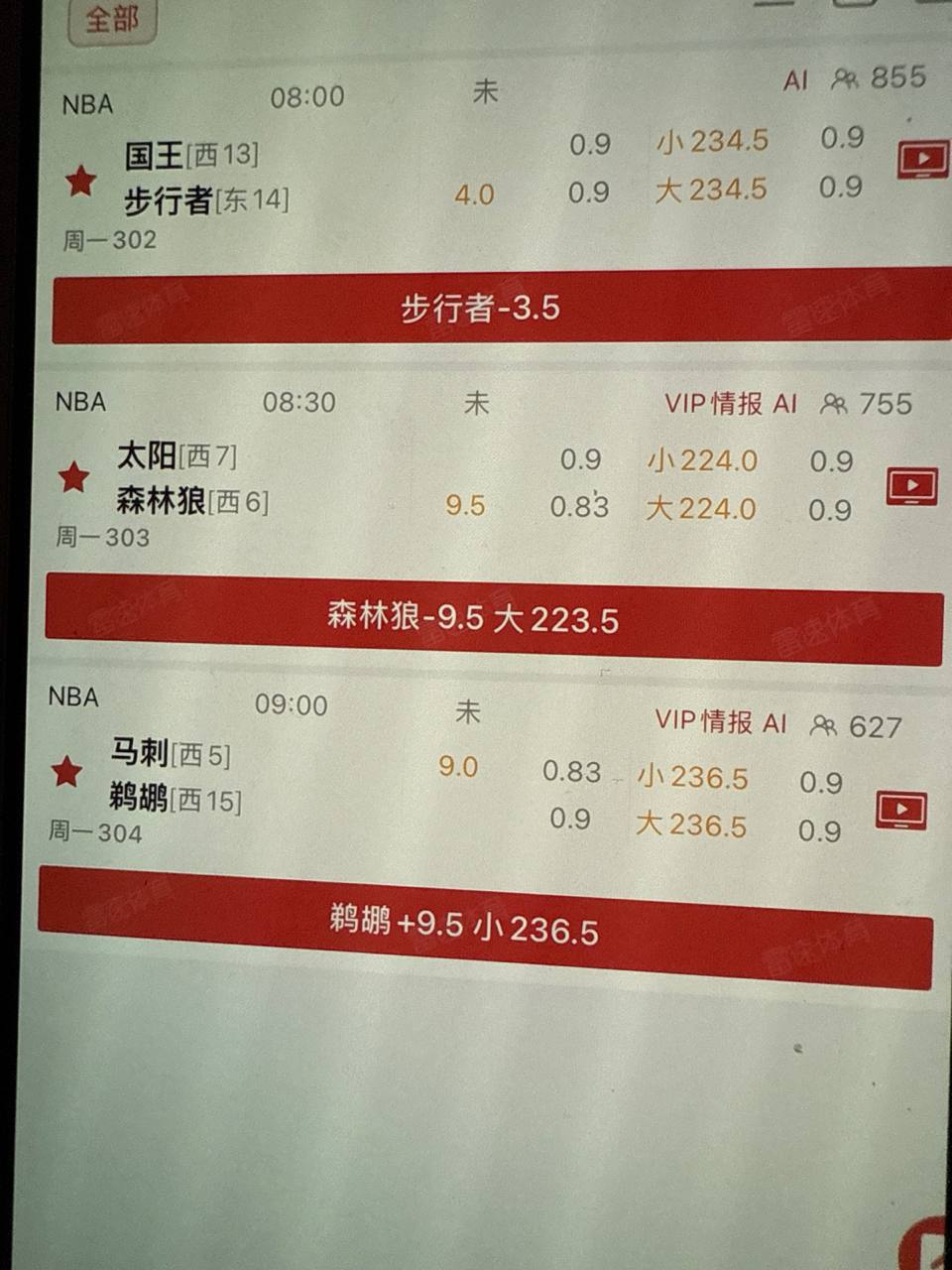The height and width of the screenshot is (1270, 952).
Task: Favorite the 国王 vs 步行者 match star
Action: coord(81,181)
